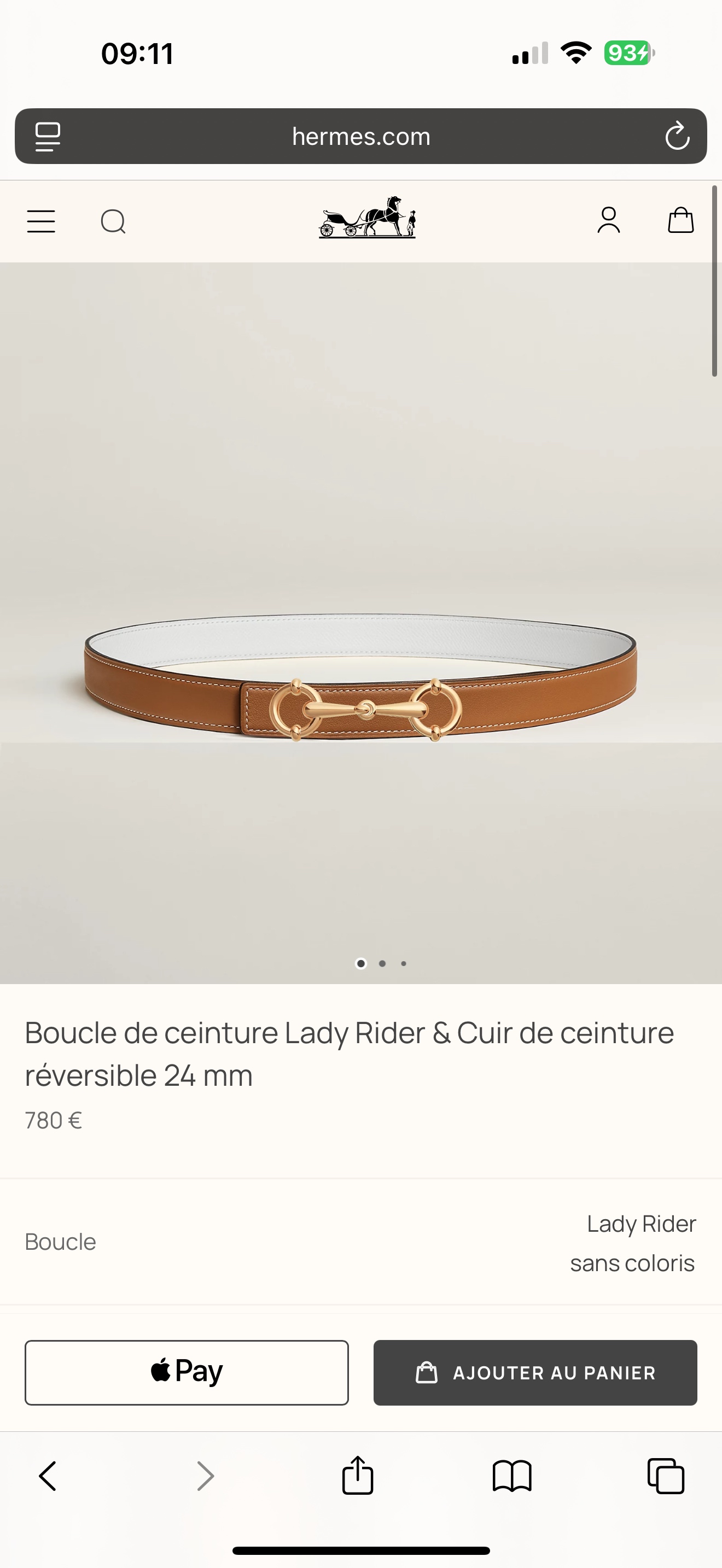The width and height of the screenshot is (722, 1568).
Task: Open the hamburger navigation menu
Action: [x=41, y=221]
